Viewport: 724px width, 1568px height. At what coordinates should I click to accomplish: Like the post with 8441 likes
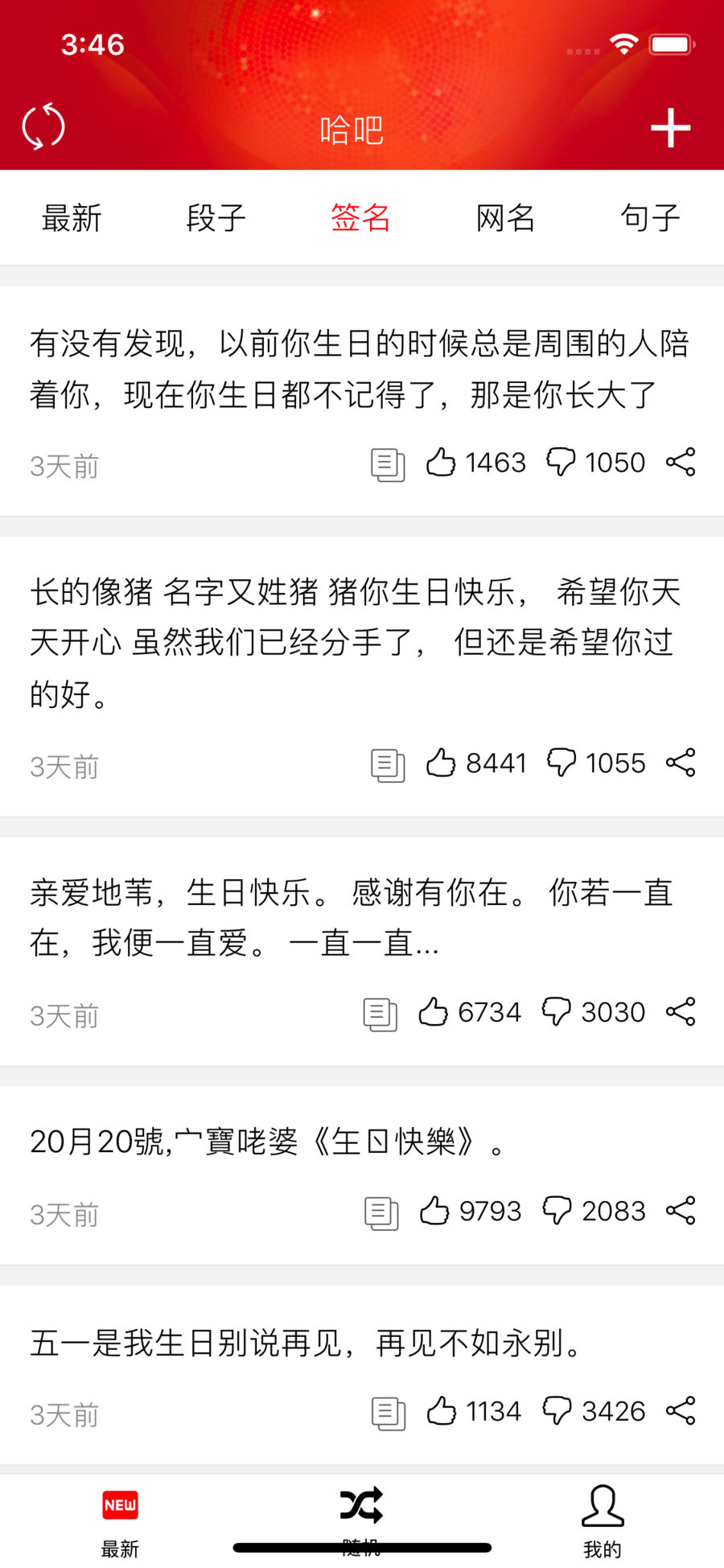coord(442,763)
